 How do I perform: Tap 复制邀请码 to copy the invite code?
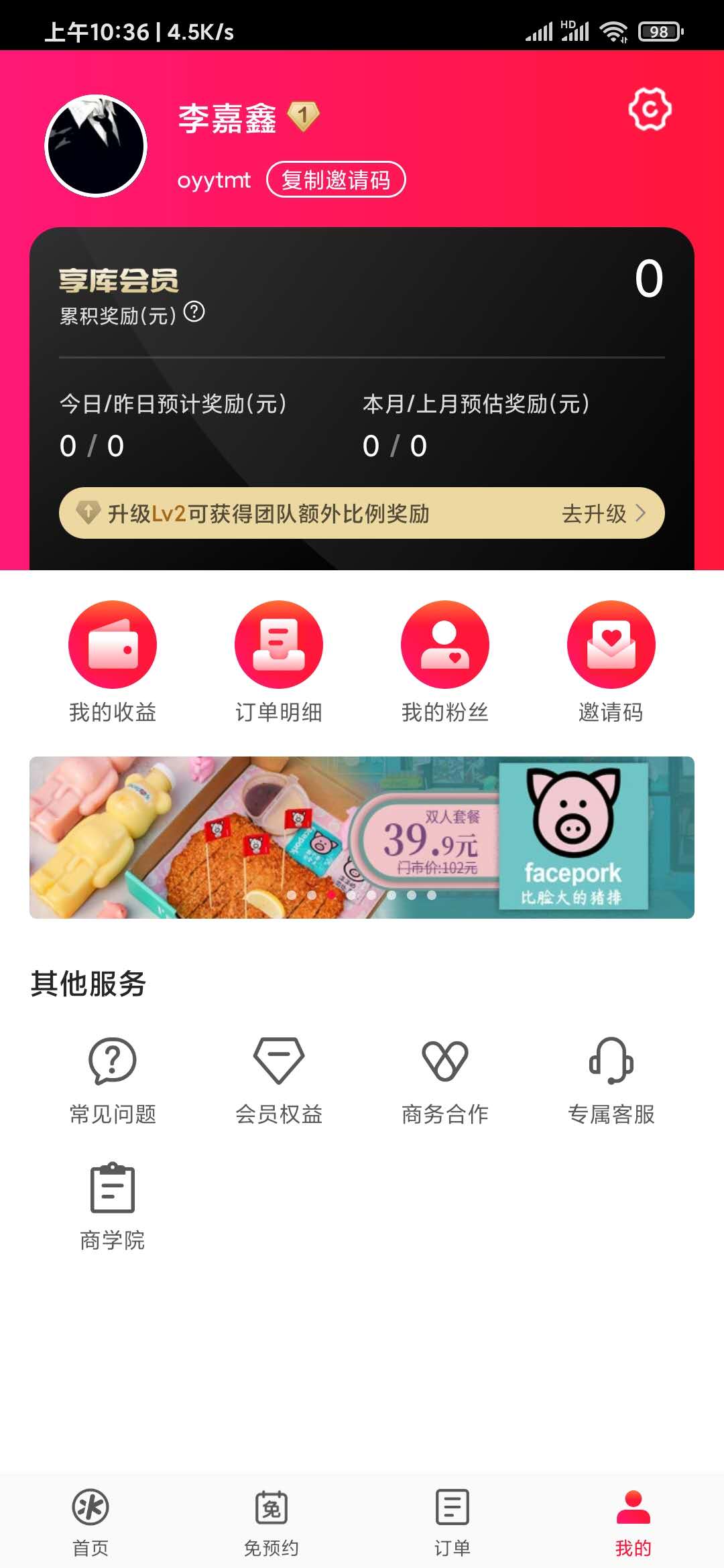pos(336,180)
